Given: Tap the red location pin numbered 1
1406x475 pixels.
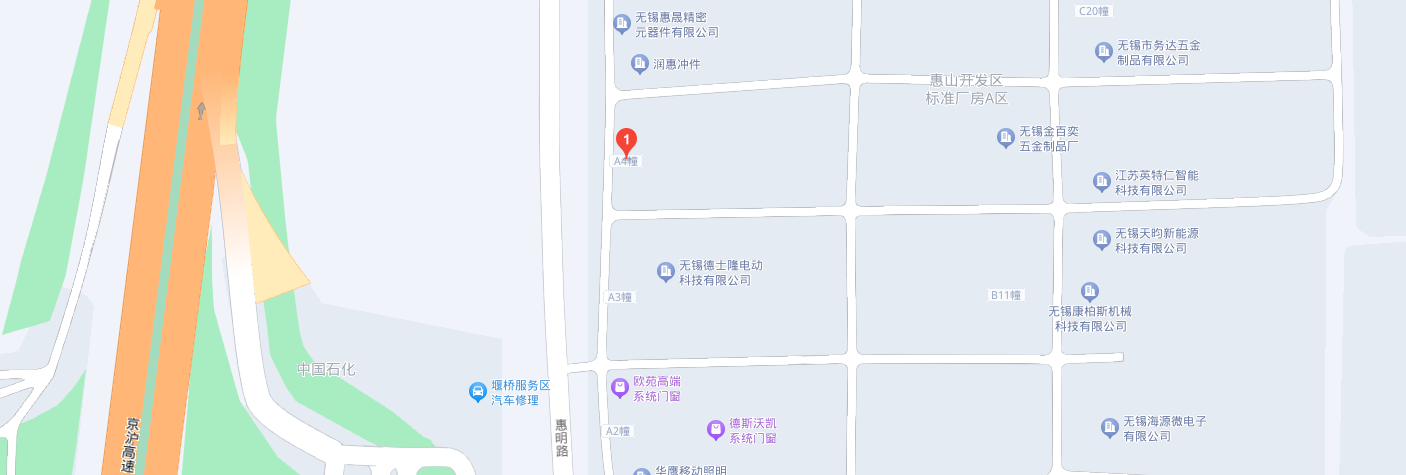Looking at the screenshot, I should coord(626,142).
